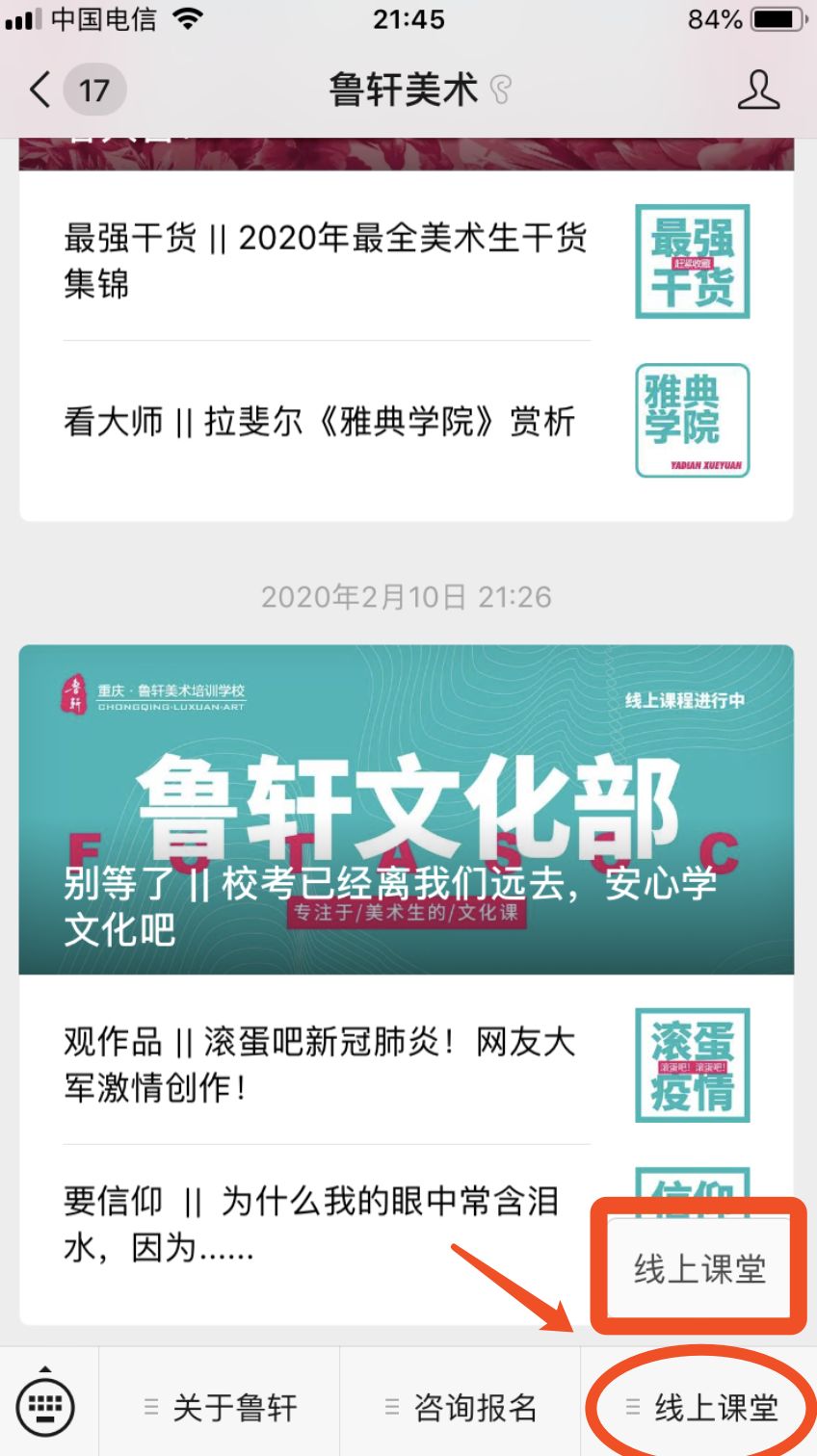Screen dimensions: 817x1456
Task: Switch to keyboard input mode
Action: (46, 1405)
